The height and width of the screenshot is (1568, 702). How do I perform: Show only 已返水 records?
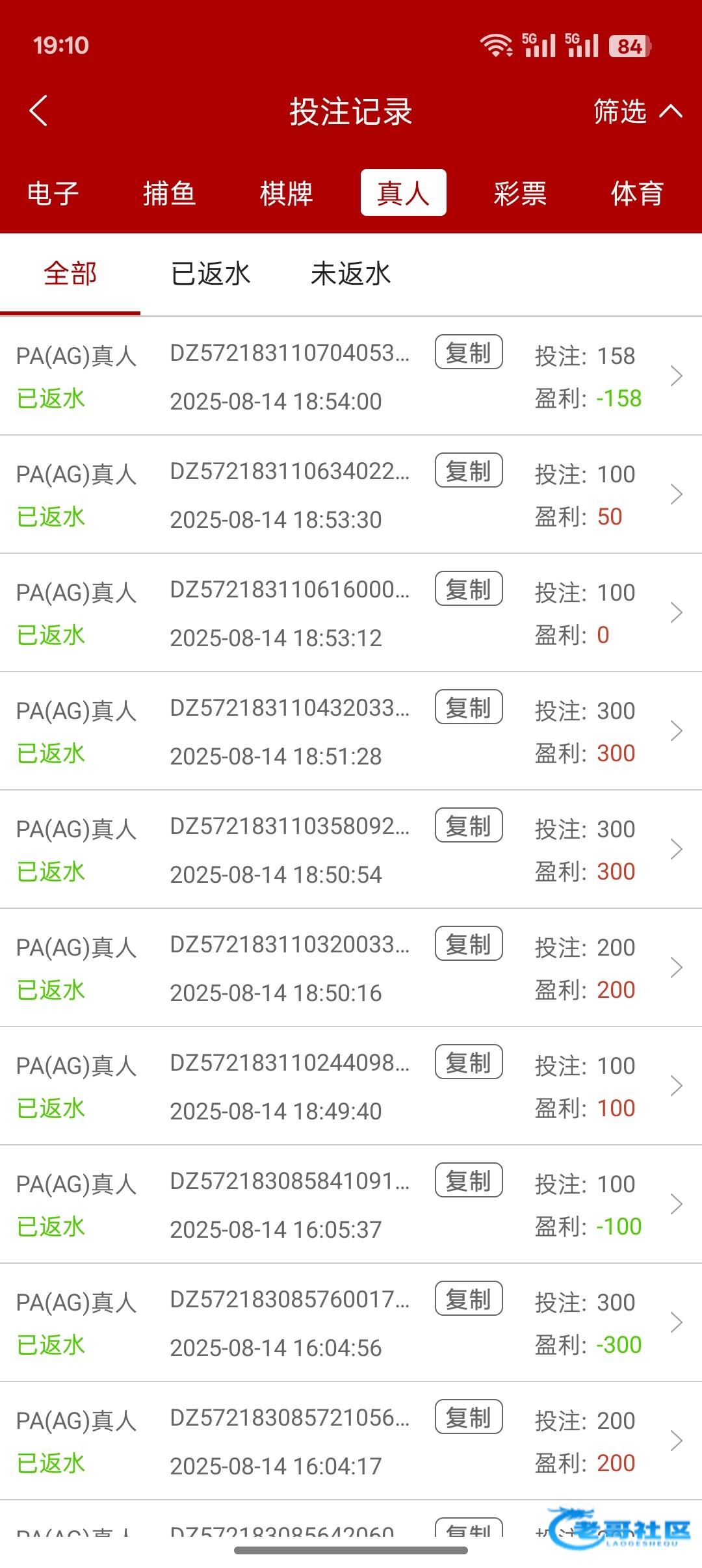coord(211,274)
